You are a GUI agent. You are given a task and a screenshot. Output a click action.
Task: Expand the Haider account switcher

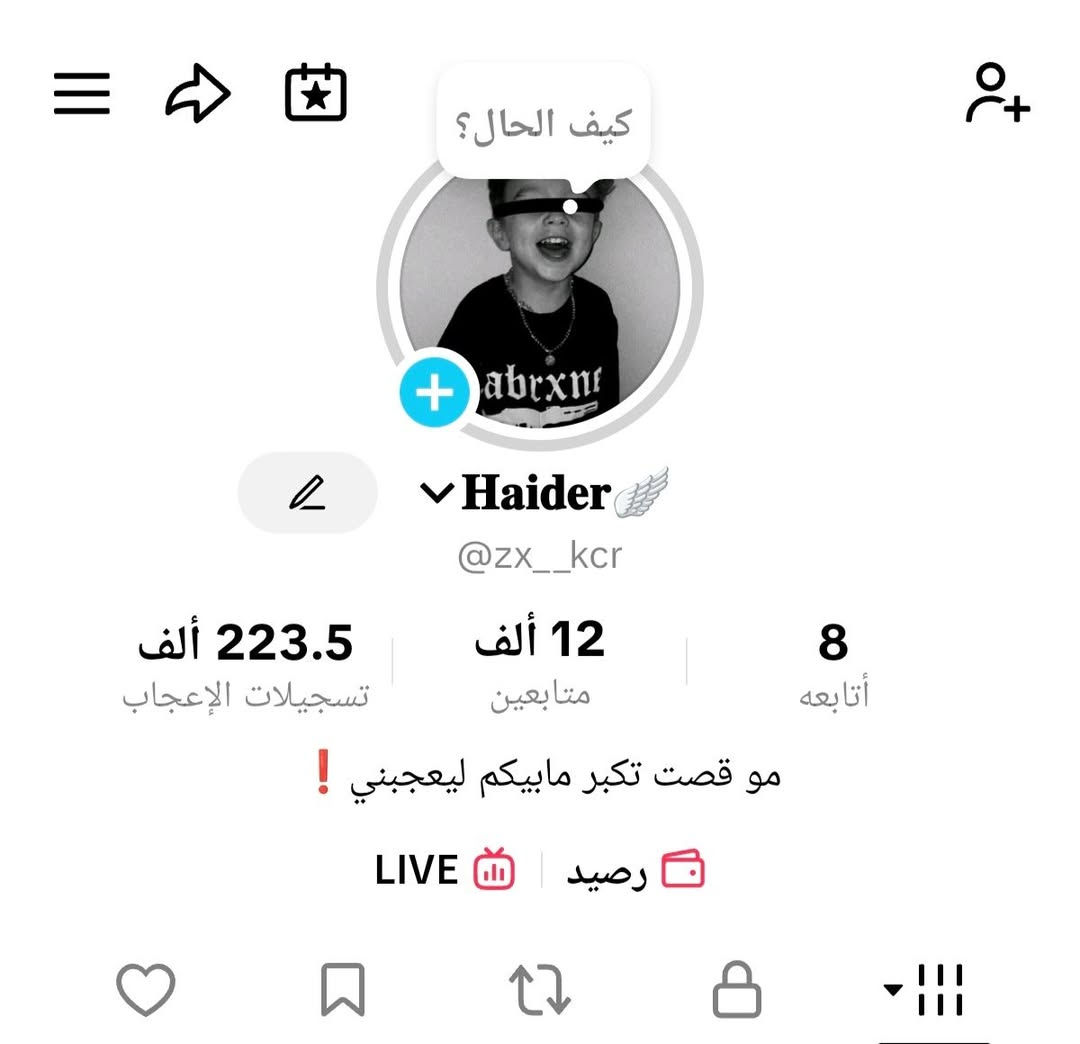(437, 493)
